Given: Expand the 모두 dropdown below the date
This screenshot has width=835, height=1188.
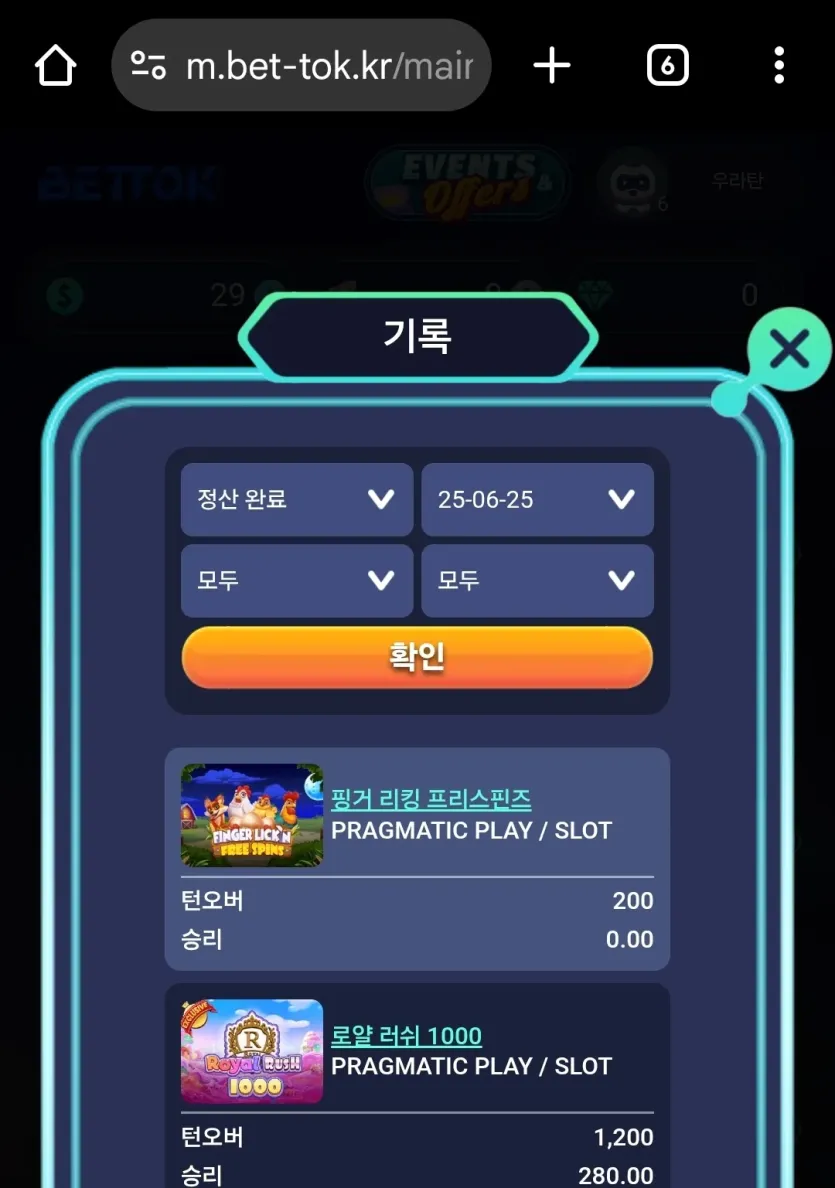Looking at the screenshot, I should (x=537, y=580).
